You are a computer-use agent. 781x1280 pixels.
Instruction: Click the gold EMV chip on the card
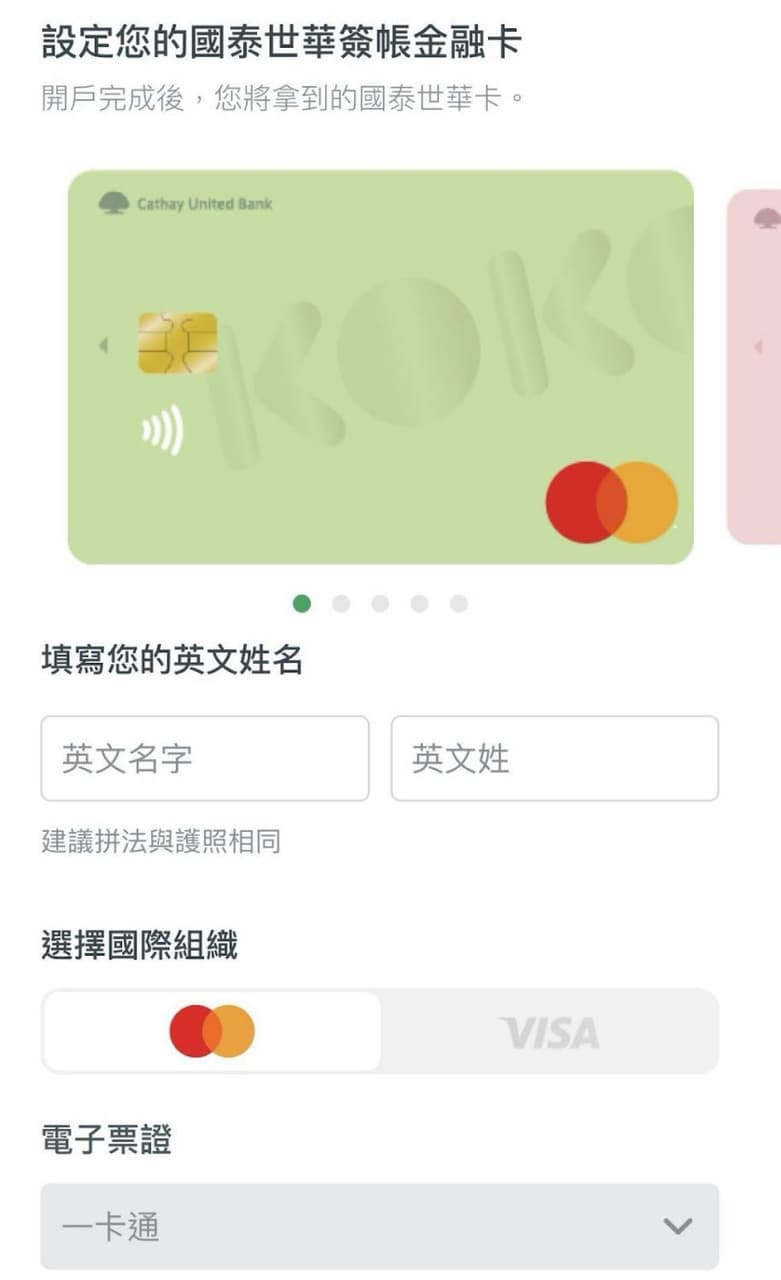176,345
